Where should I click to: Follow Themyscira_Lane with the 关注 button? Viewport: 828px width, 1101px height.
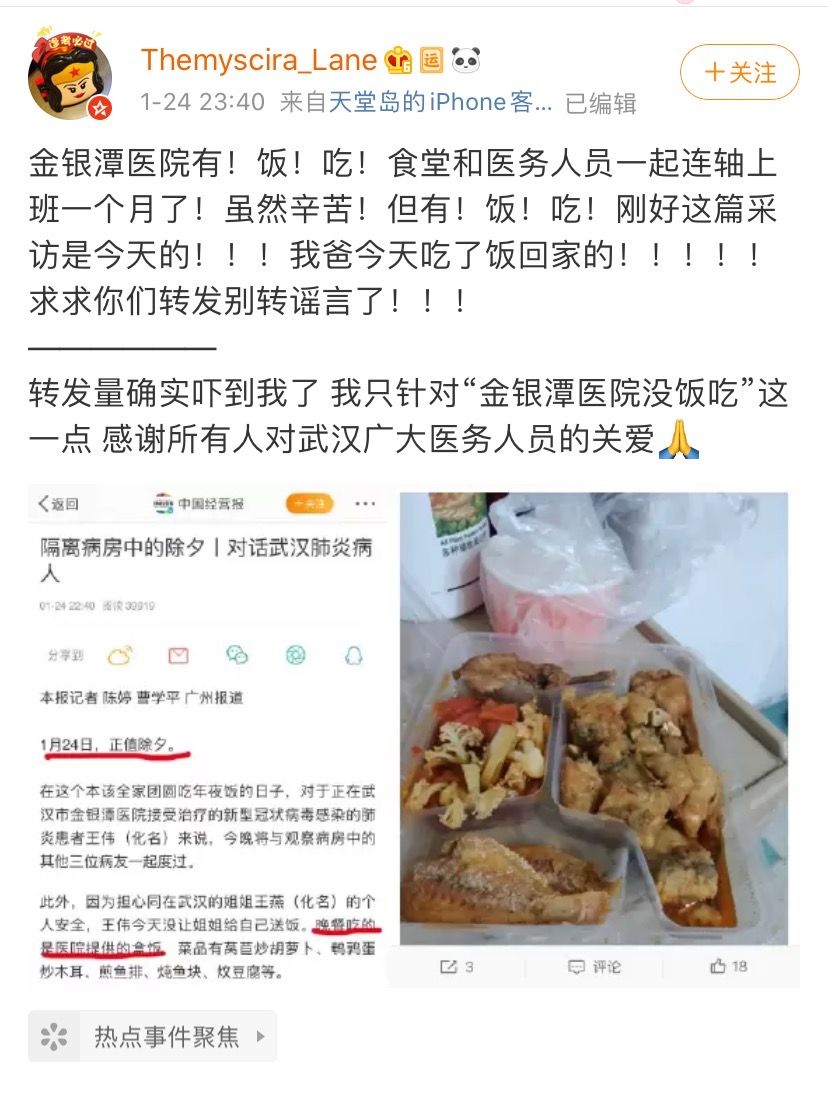point(740,73)
